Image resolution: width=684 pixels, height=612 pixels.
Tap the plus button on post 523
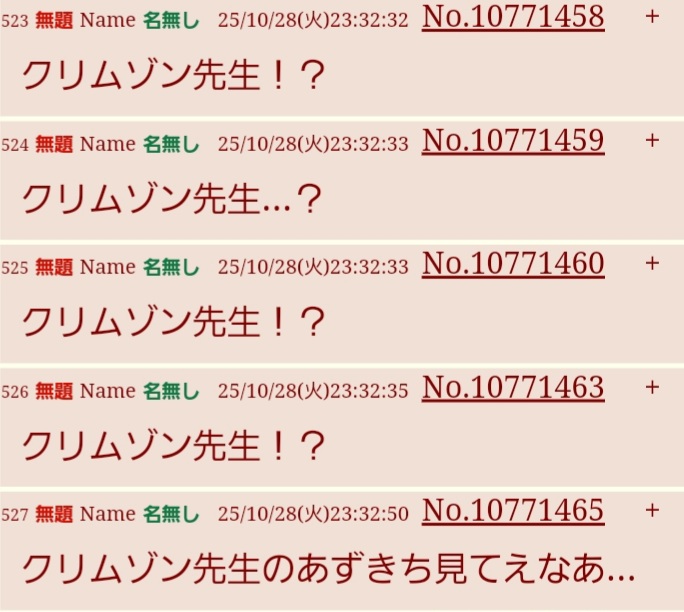[652, 17]
